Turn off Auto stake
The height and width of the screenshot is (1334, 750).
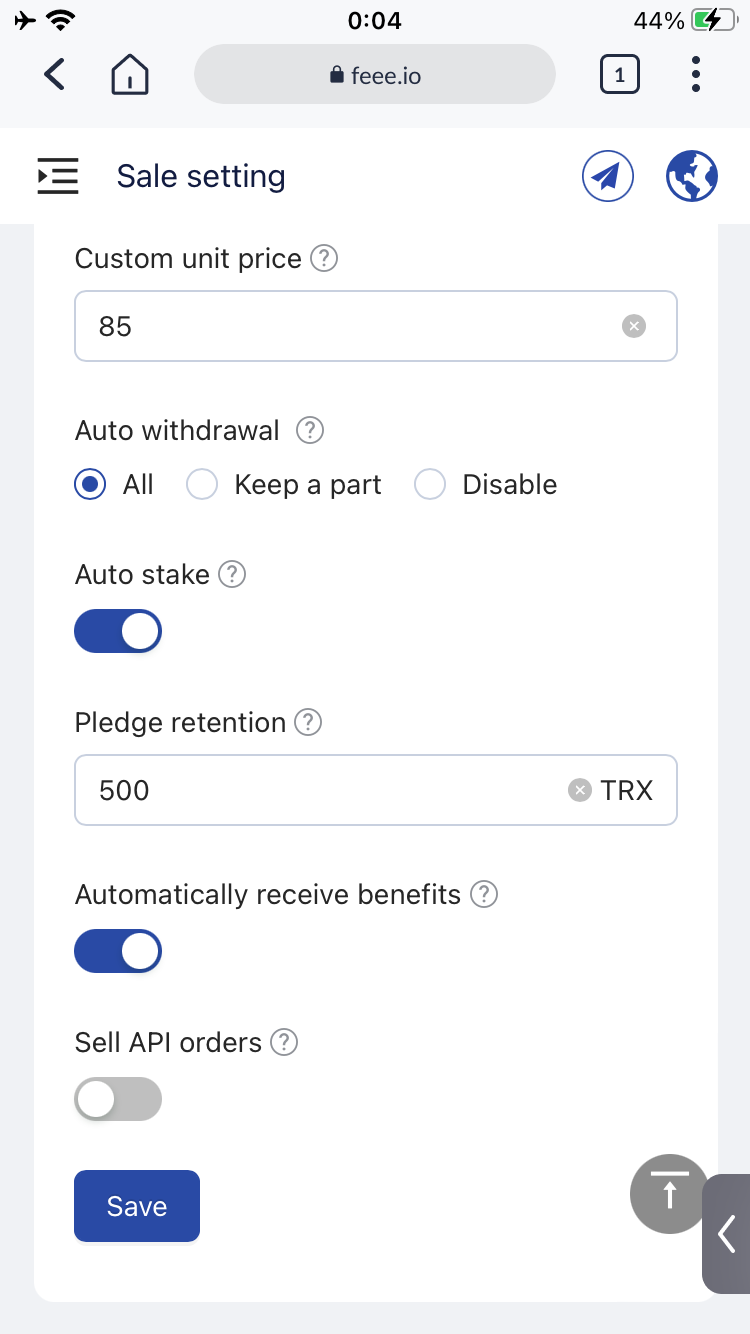118,632
